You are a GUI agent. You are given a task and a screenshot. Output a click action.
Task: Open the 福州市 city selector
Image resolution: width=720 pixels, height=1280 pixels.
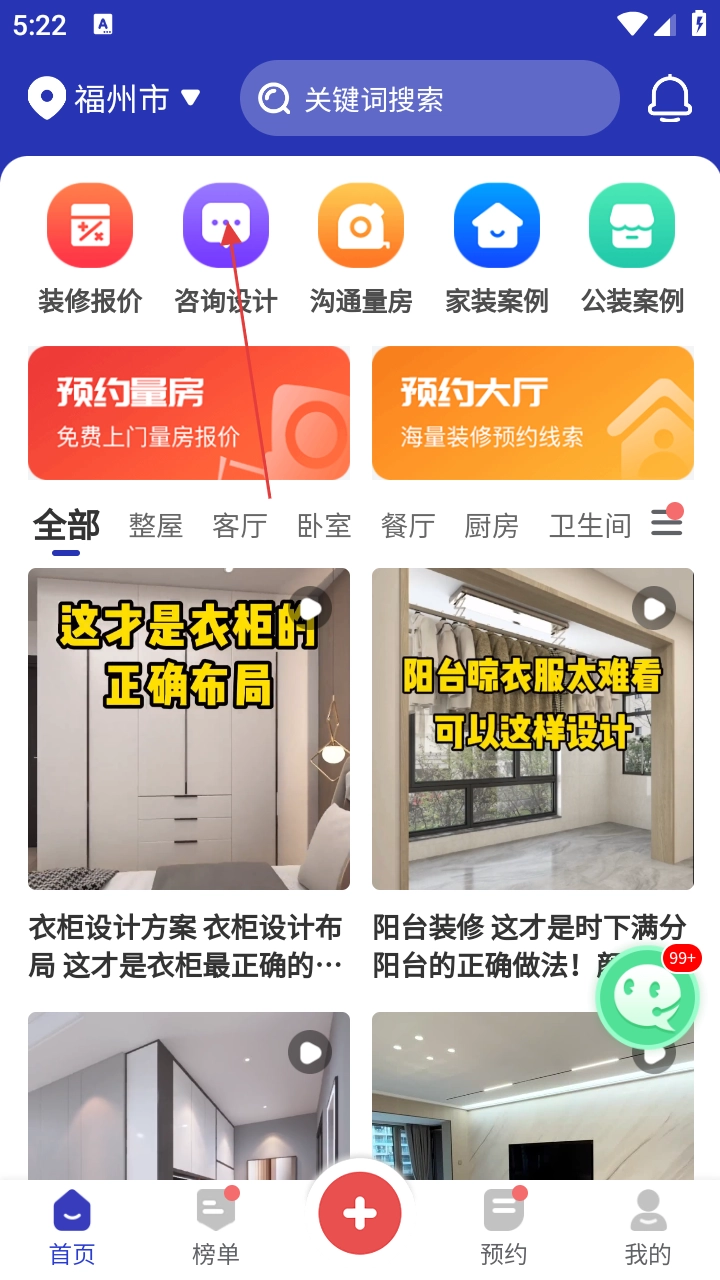(115, 99)
